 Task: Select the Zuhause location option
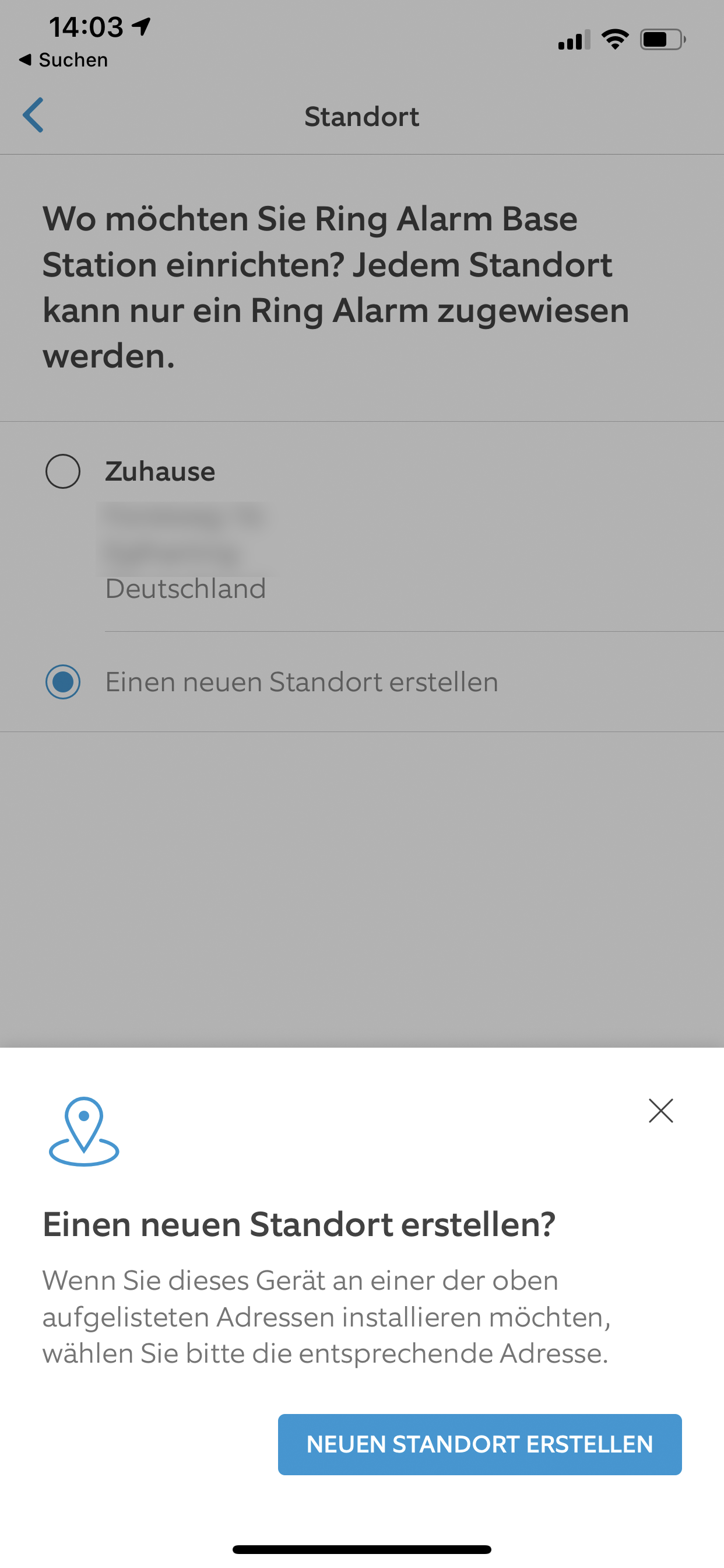64,471
